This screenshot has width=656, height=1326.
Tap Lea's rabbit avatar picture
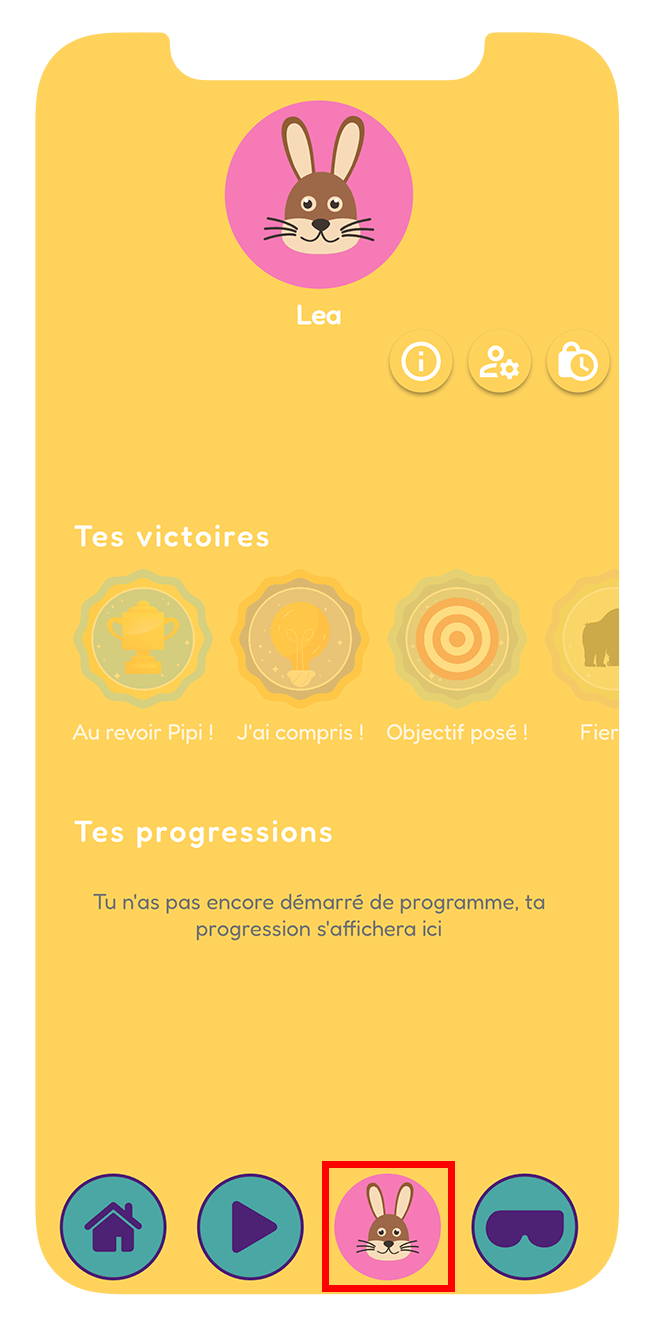(x=319, y=194)
